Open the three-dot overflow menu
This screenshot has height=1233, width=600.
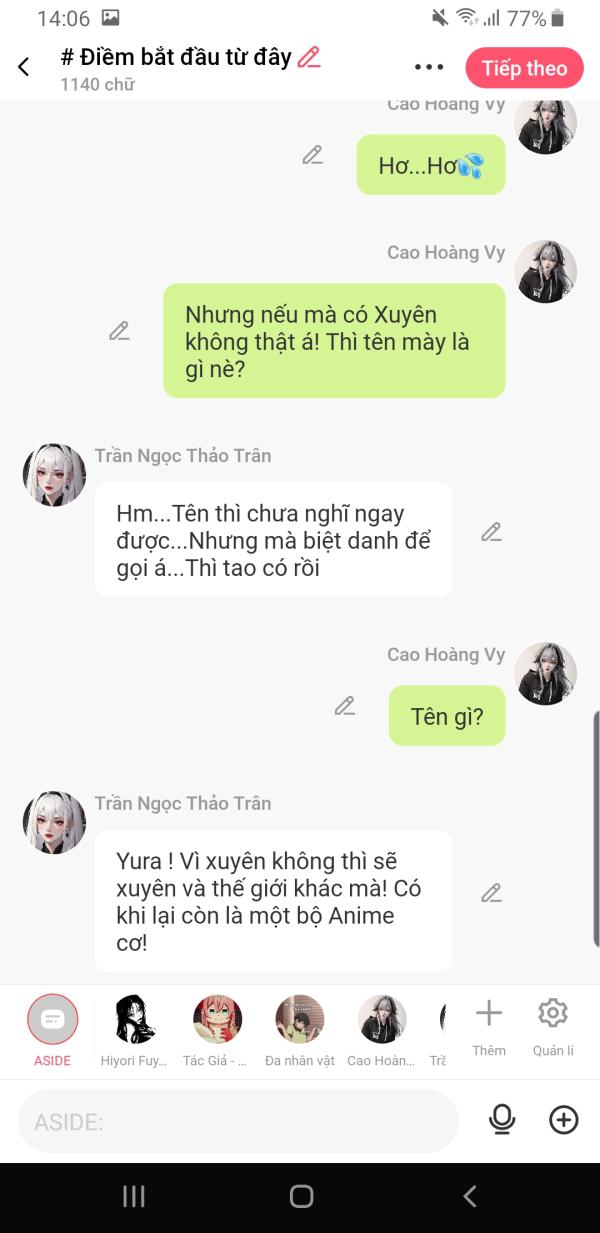pos(428,67)
